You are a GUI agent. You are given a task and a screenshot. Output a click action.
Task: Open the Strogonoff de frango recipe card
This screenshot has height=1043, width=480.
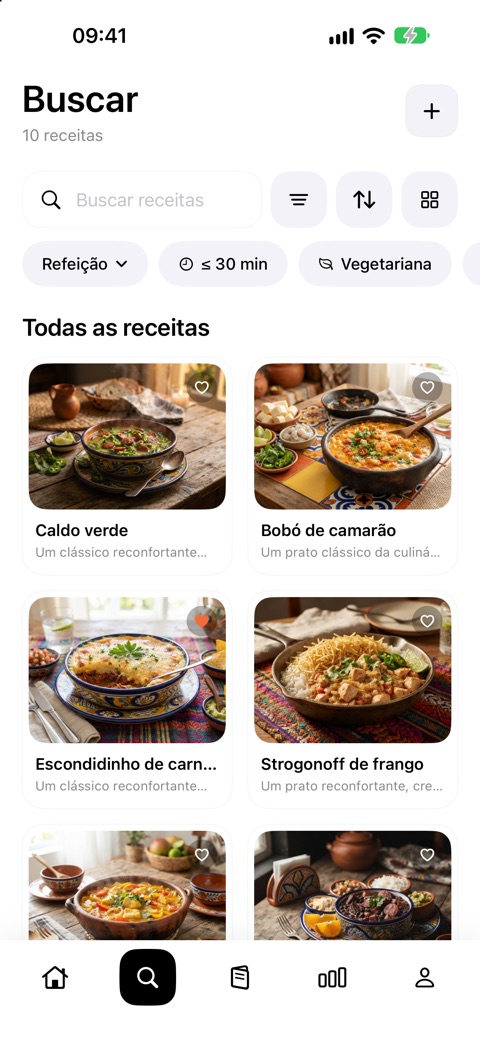click(x=352, y=700)
